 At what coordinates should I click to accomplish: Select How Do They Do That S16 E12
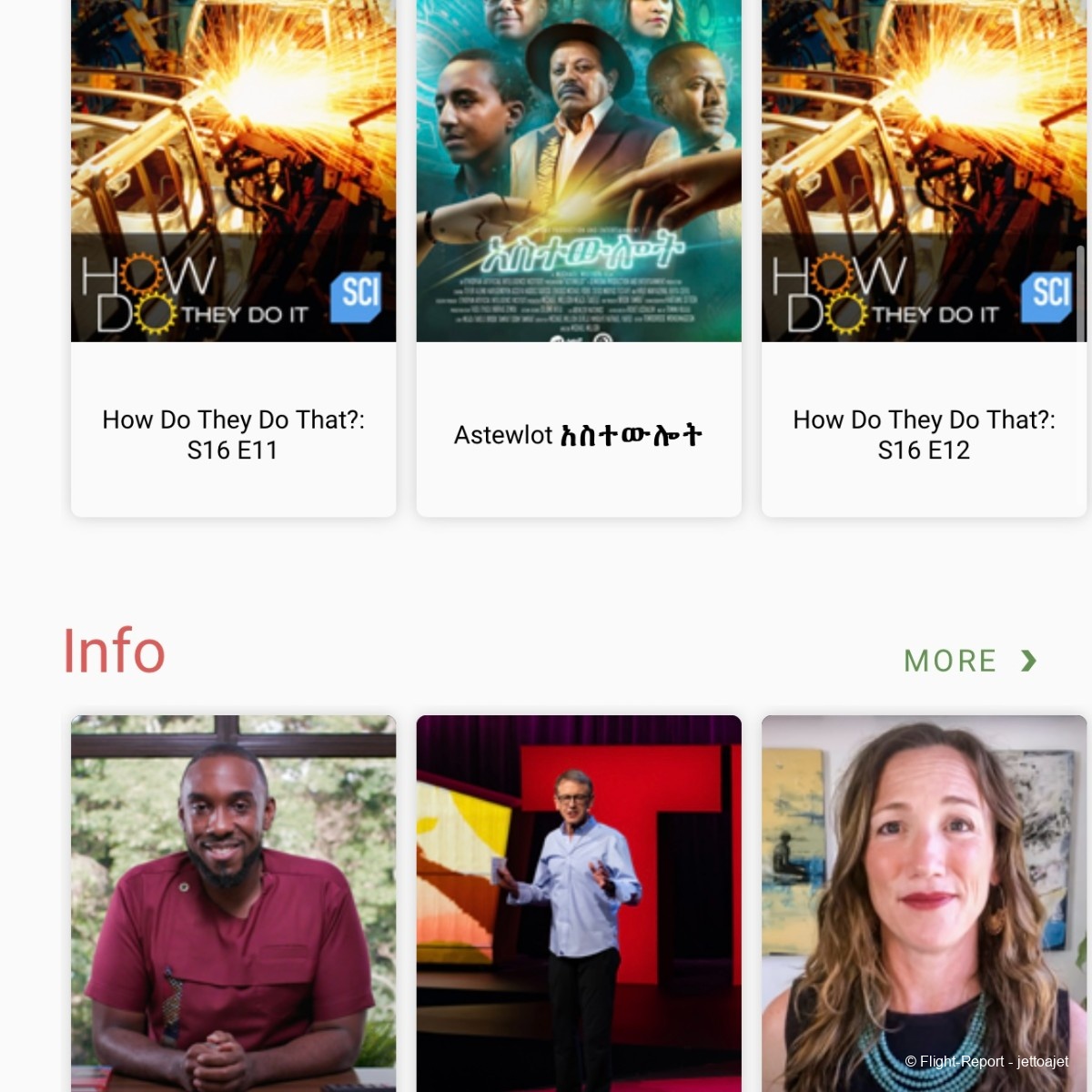pos(924,273)
